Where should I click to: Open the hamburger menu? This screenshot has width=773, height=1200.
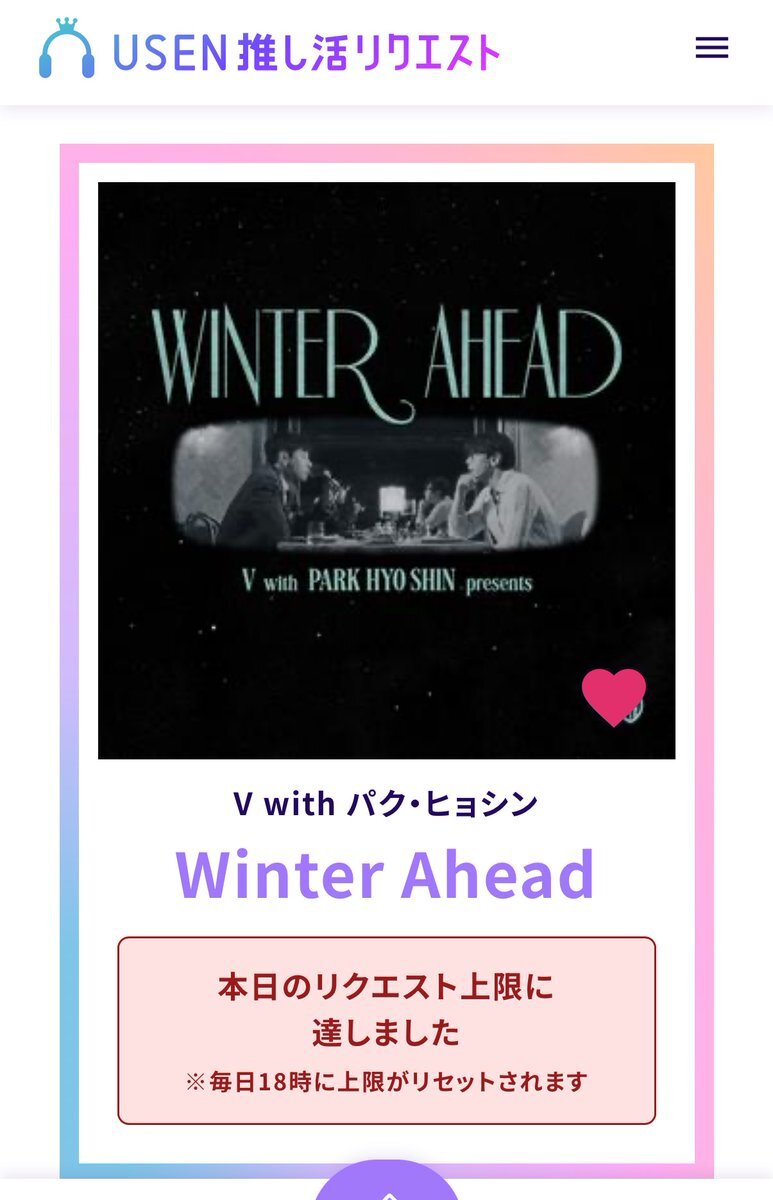pos(712,48)
